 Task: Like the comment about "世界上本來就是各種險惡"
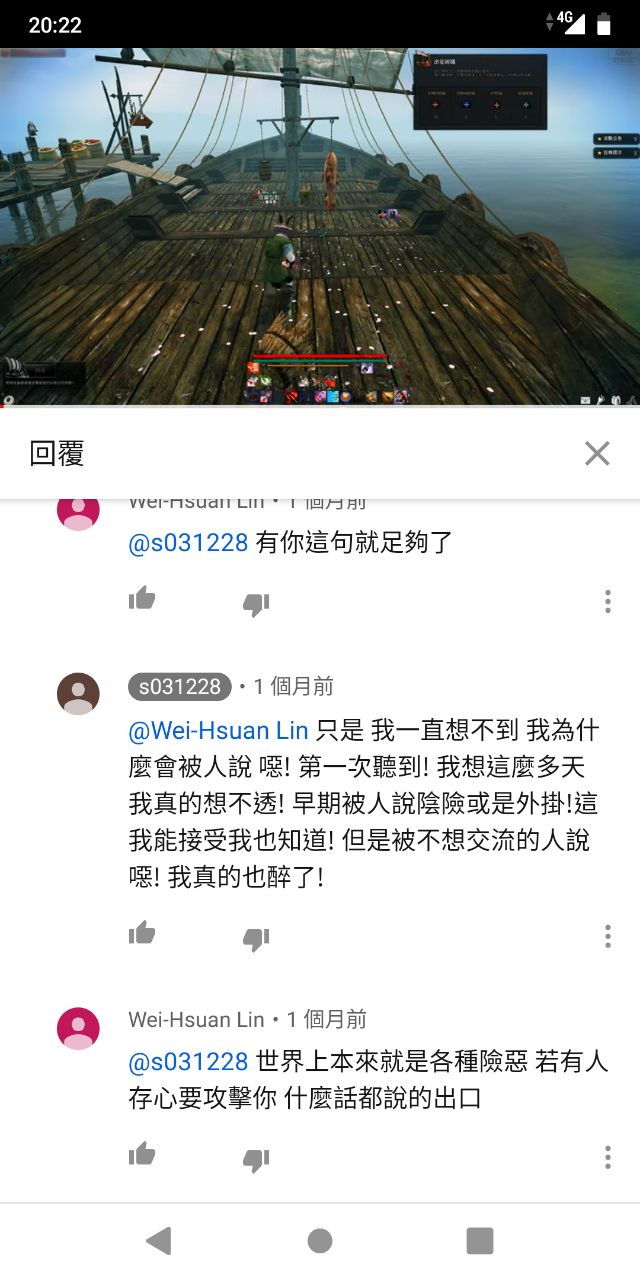click(x=142, y=1155)
